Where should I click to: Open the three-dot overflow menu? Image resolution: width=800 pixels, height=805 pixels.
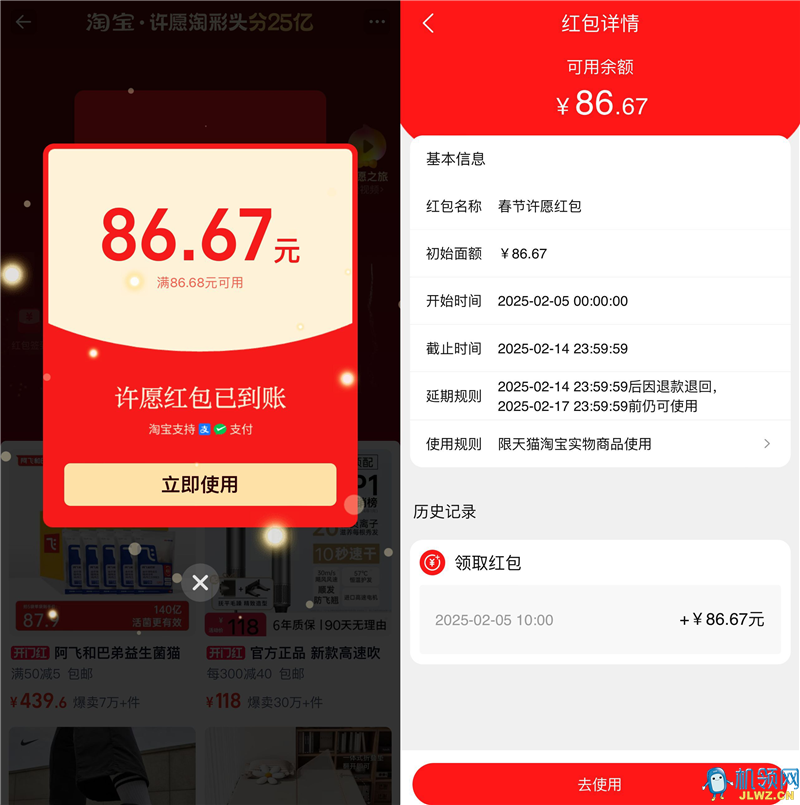coord(376,22)
